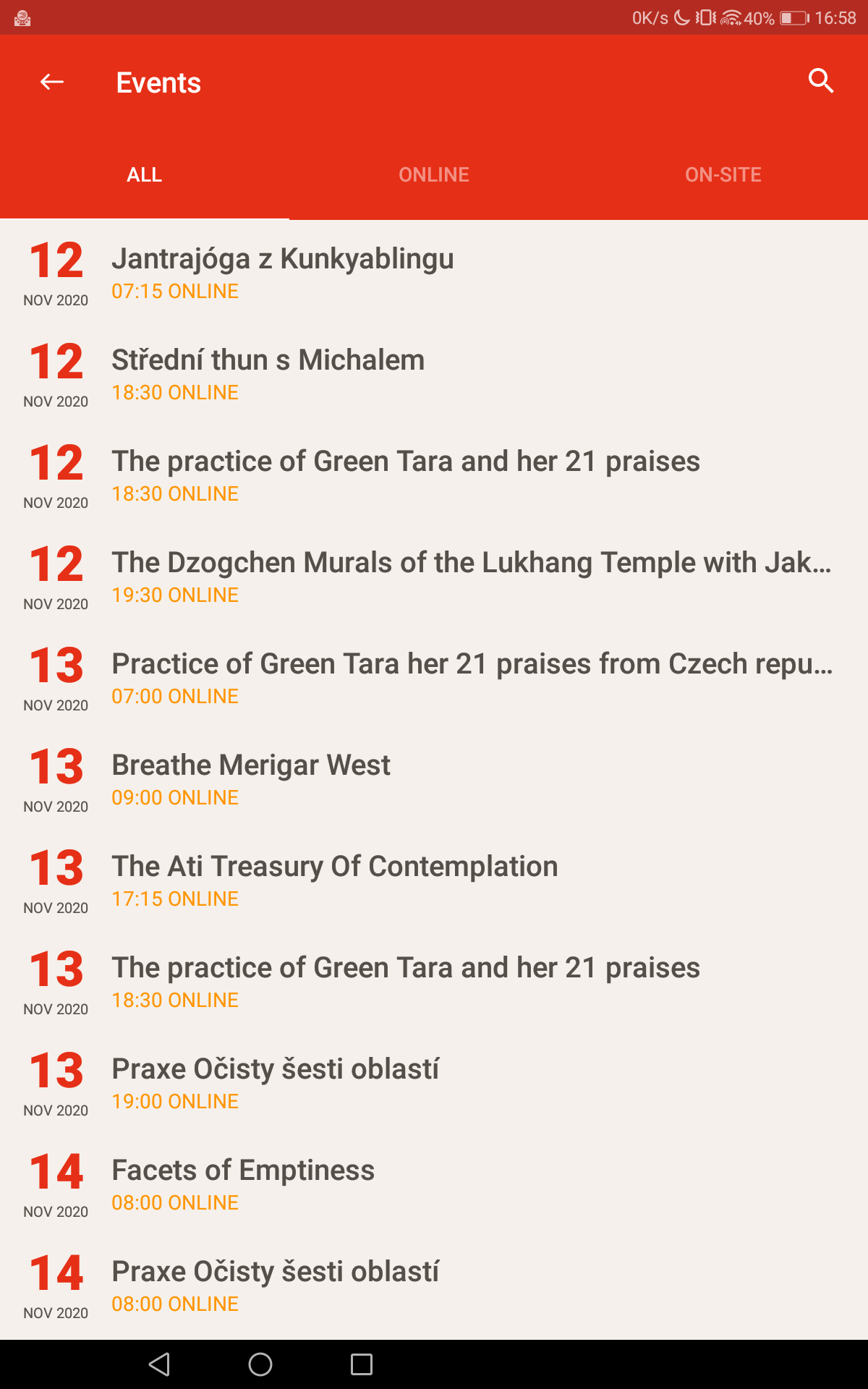Open recent apps from the navigation bar
This screenshot has height=1389, width=868.
pyautogui.click(x=362, y=1364)
